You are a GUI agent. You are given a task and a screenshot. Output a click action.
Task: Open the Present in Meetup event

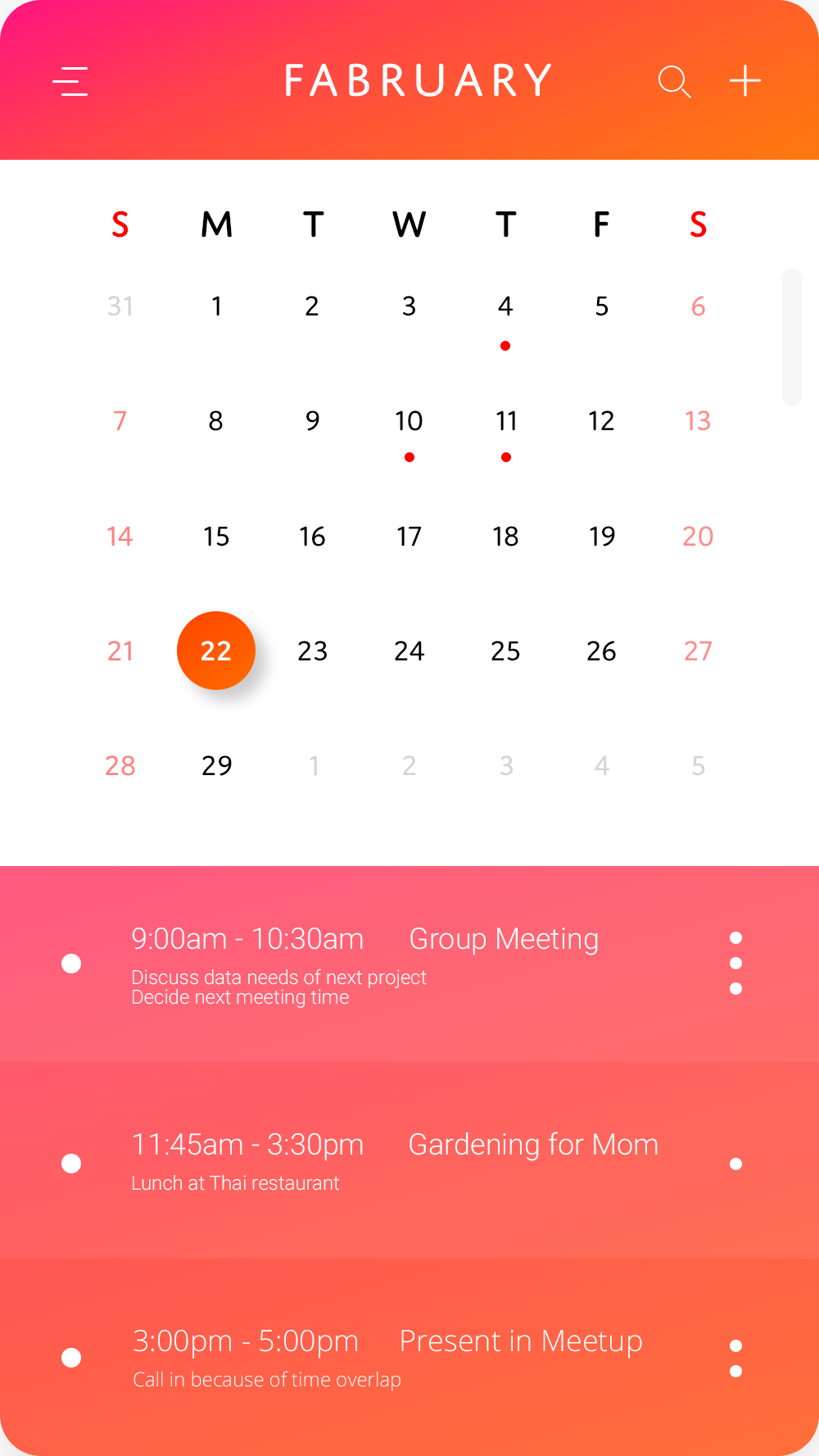click(409, 1357)
